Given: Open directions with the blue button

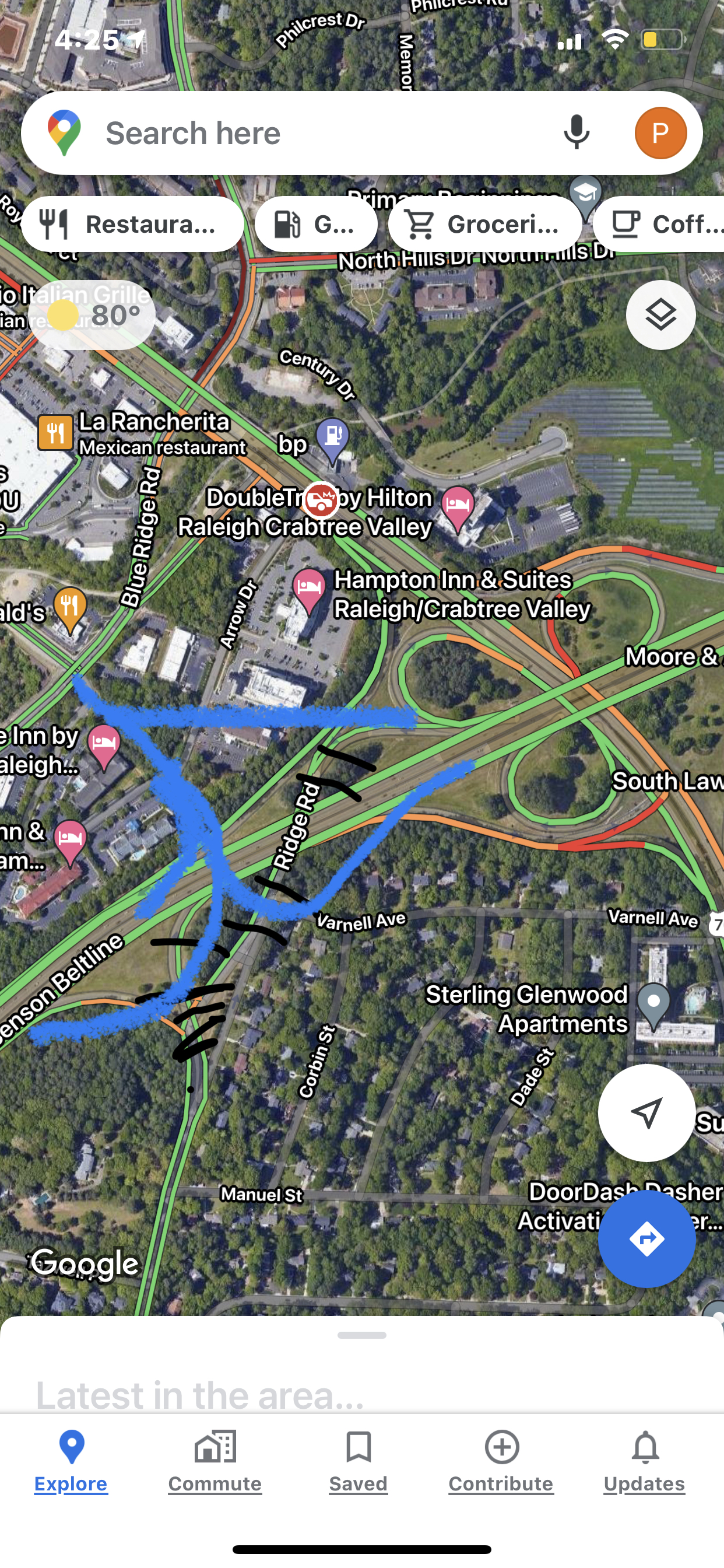Looking at the screenshot, I should [646, 1238].
